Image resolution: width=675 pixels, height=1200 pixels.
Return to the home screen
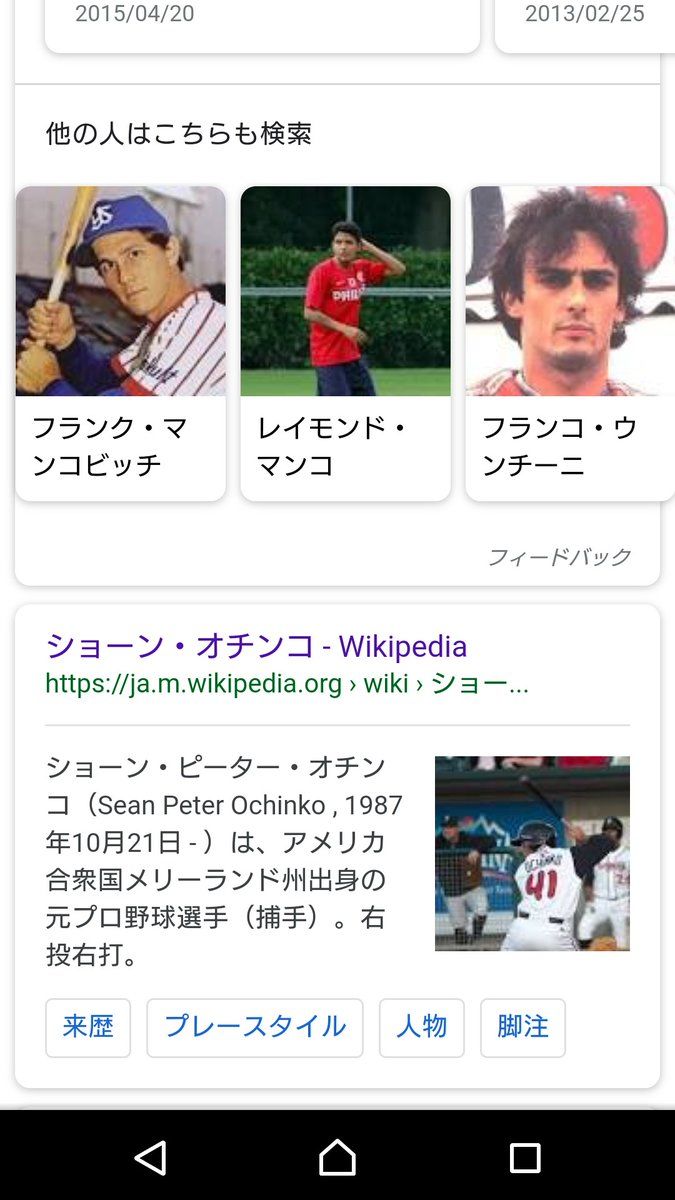[337, 1157]
